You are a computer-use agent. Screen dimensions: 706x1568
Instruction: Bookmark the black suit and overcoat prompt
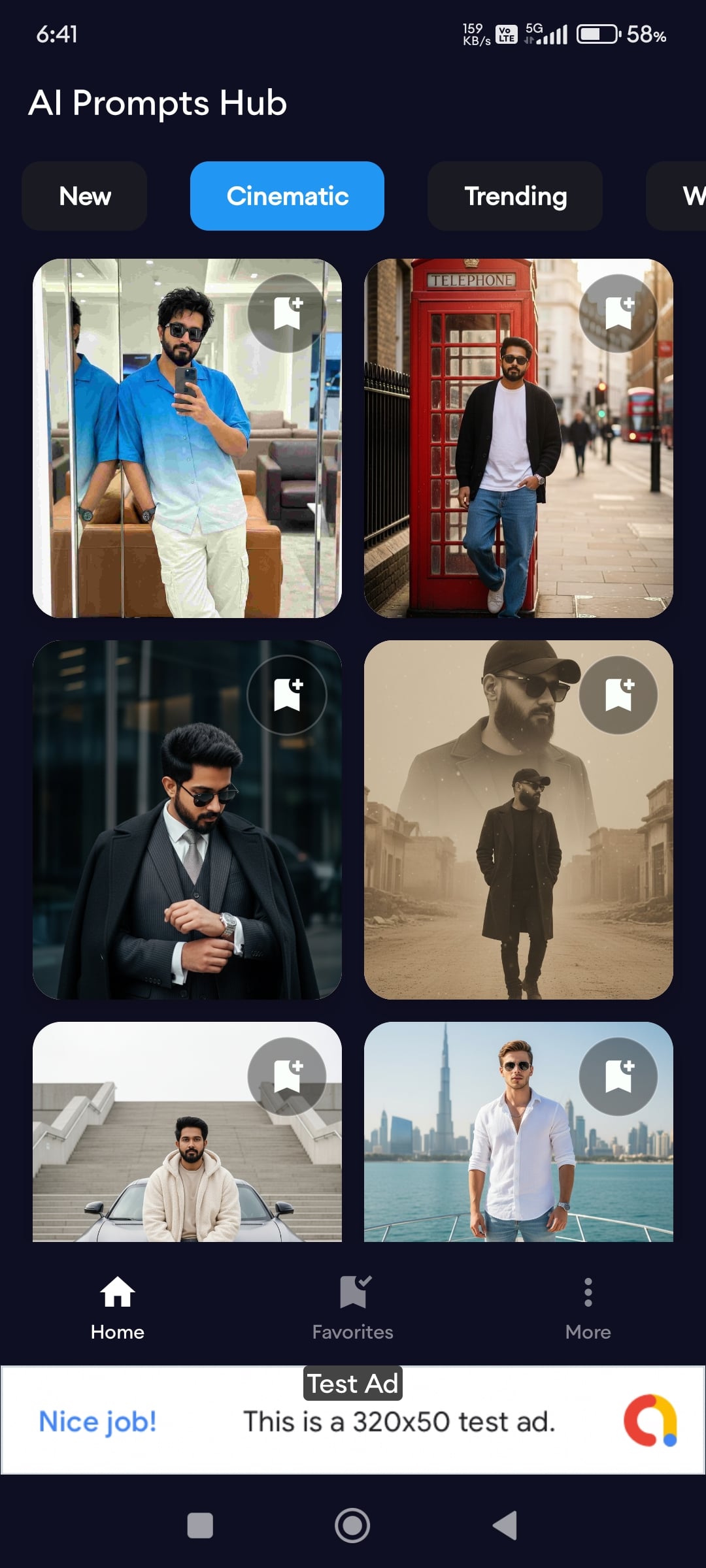click(x=287, y=694)
